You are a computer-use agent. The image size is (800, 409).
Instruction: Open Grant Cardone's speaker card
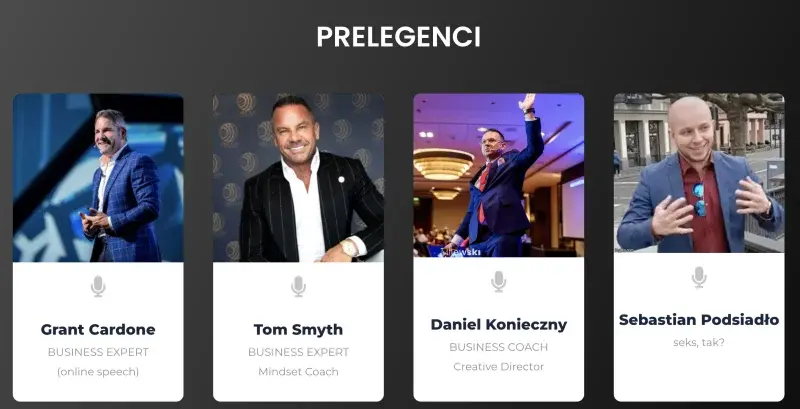(x=98, y=329)
